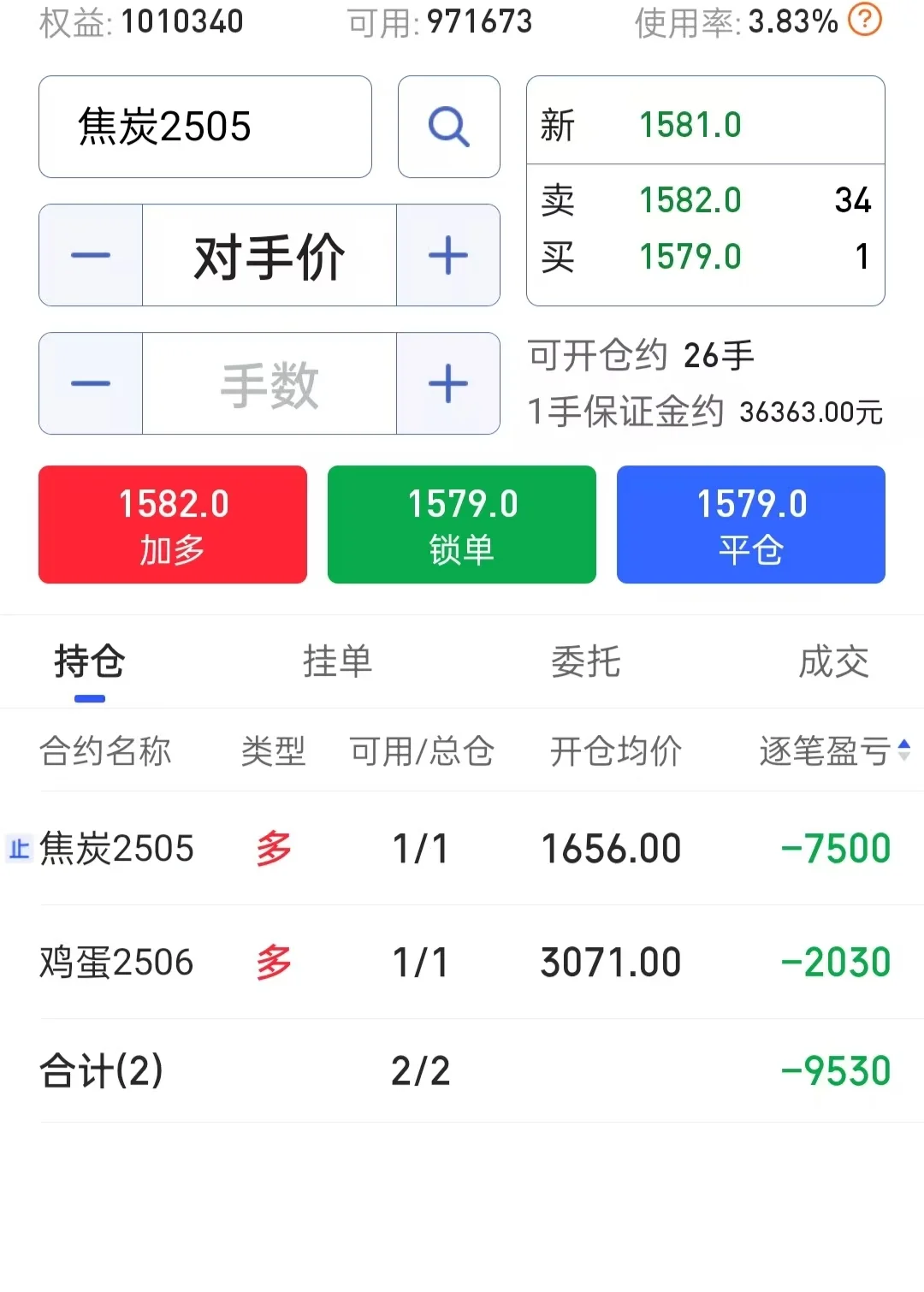Switch to the 成交 tab
Viewport: 924px width, 1292px height.
(x=833, y=661)
